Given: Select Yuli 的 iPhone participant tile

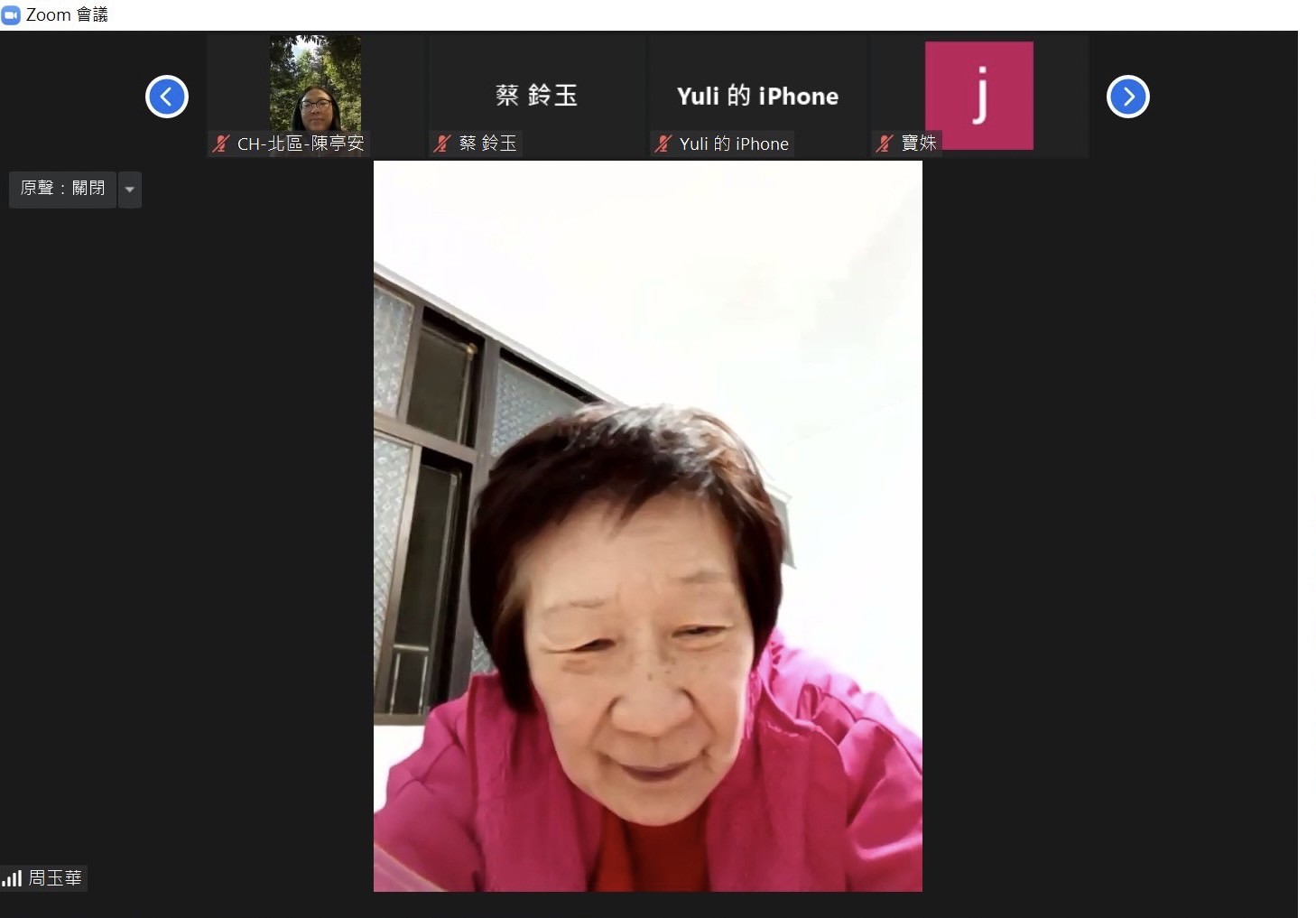Looking at the screenshot, I should [757, 95].
